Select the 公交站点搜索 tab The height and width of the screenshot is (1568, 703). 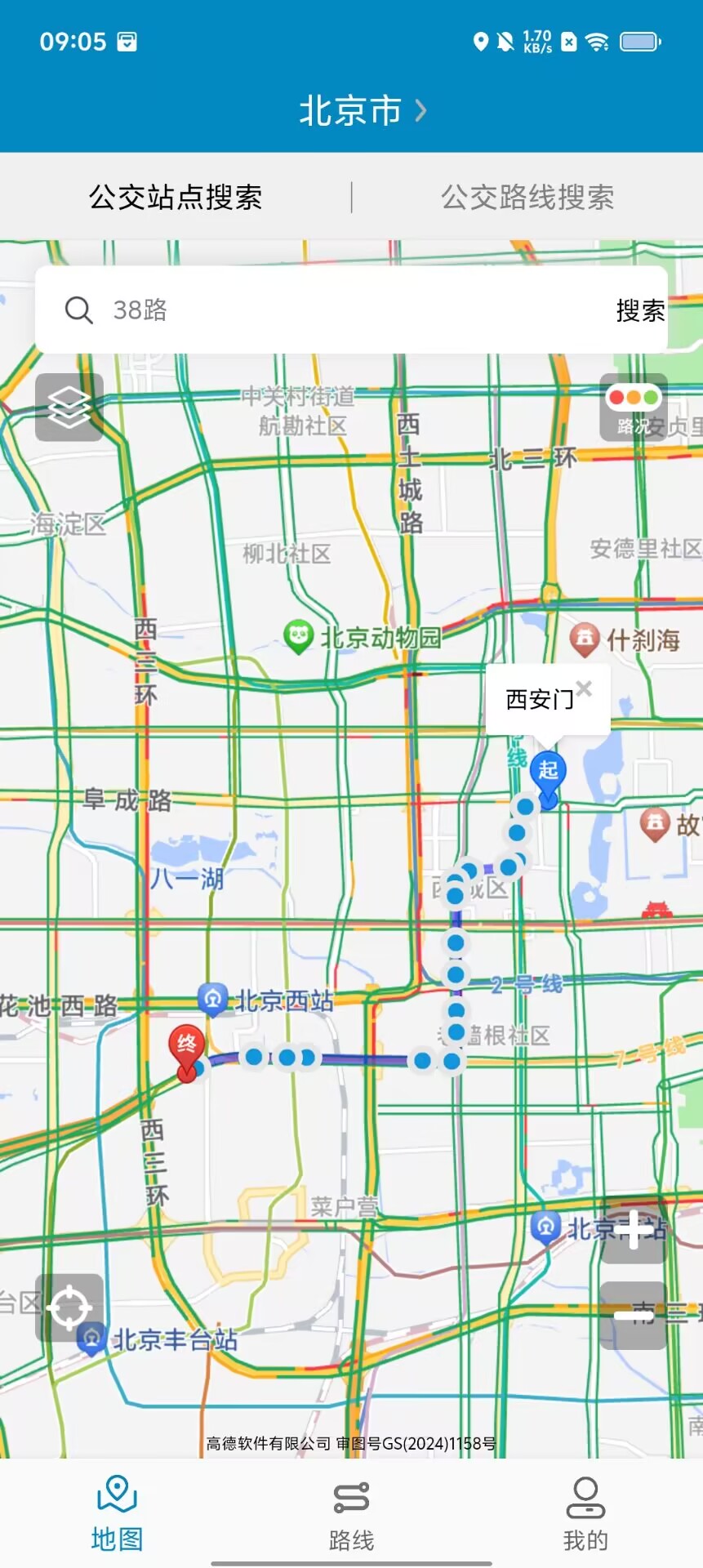pyautogui.click(x=176, y=198)
